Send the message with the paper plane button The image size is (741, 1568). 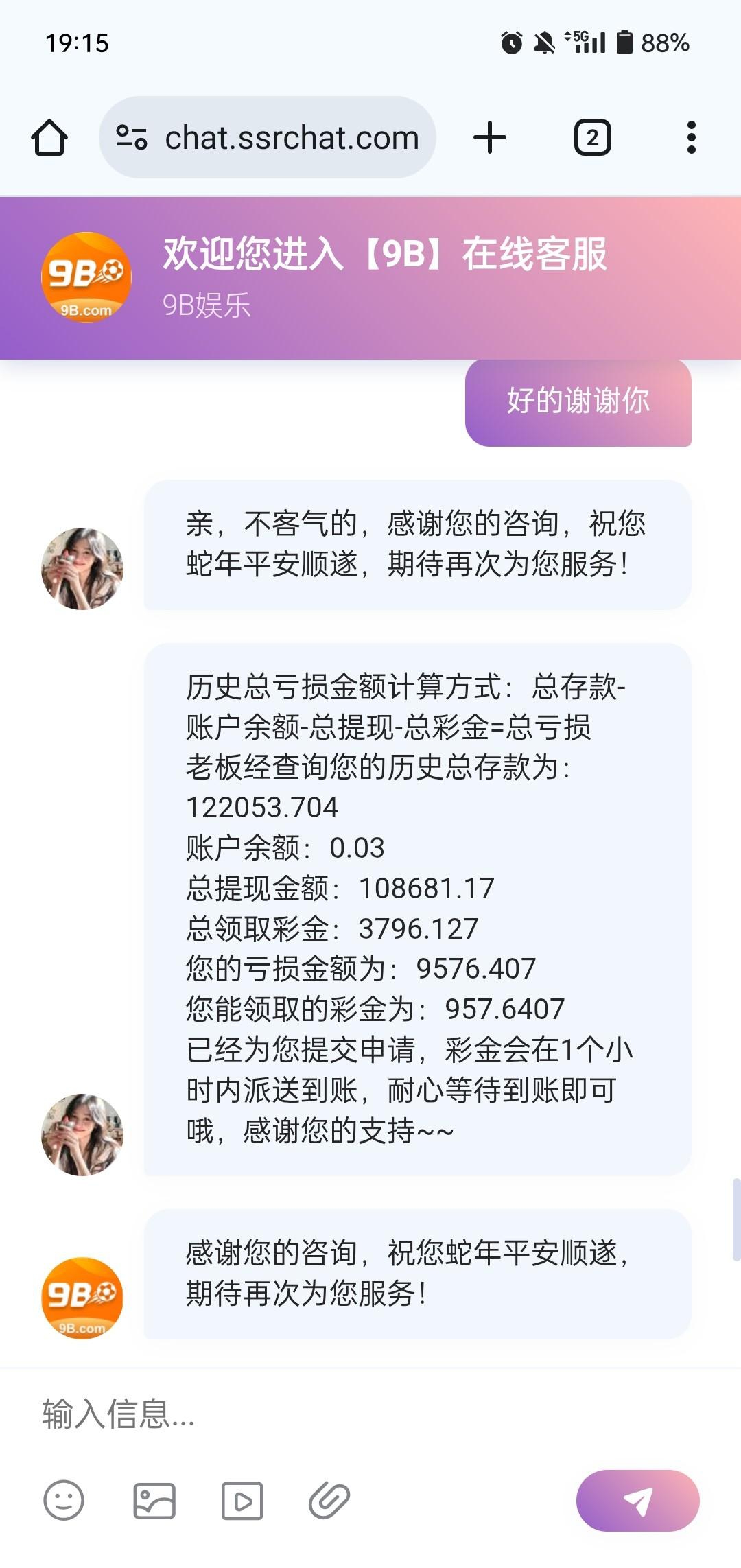pyautogui.click(x=637, y=1500)
